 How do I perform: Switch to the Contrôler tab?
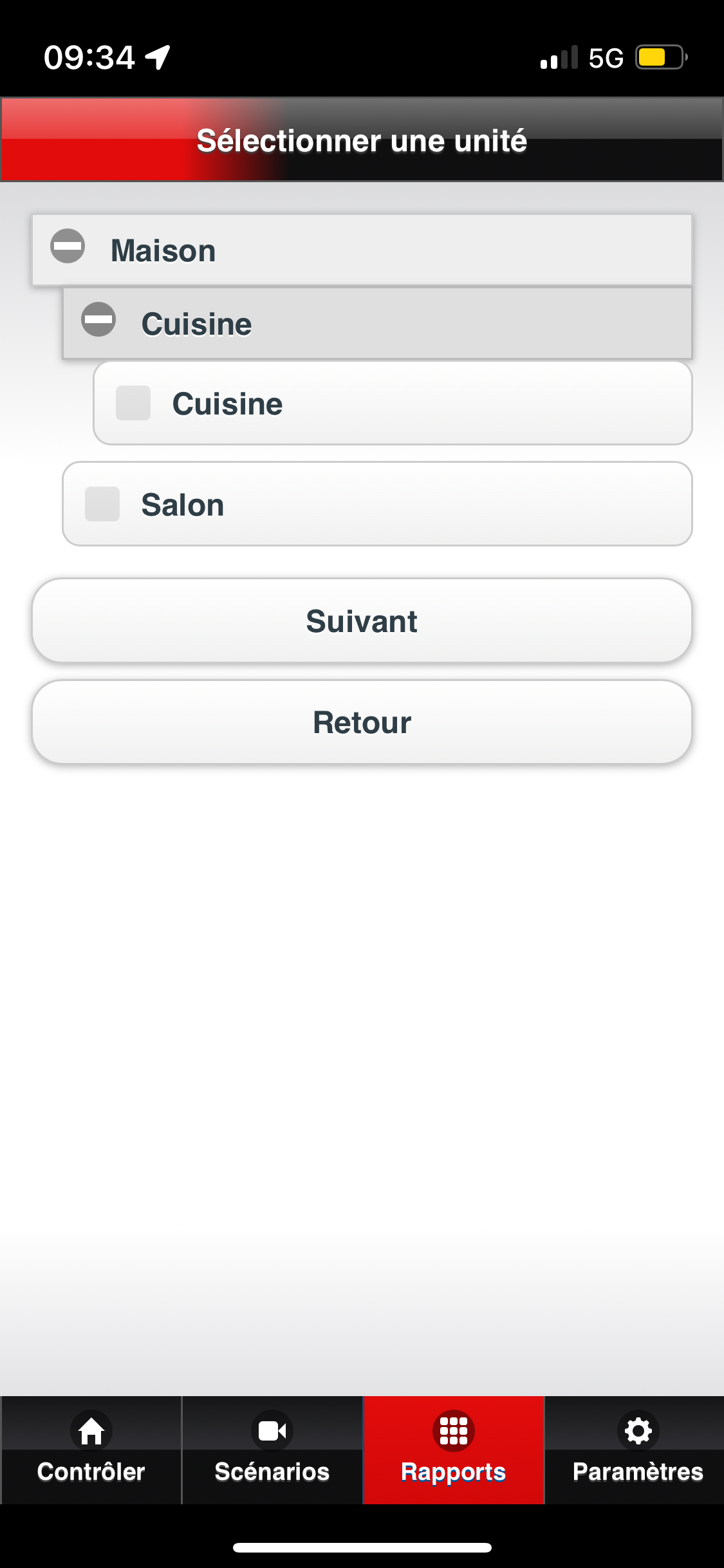[91, 1450]
